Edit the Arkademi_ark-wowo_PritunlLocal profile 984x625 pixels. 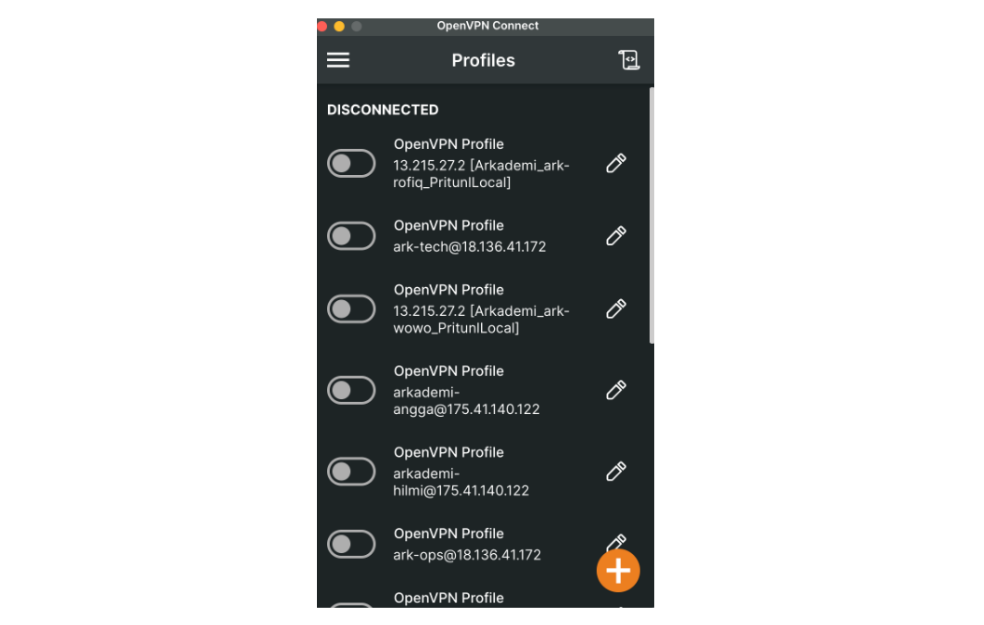point(616,309)
